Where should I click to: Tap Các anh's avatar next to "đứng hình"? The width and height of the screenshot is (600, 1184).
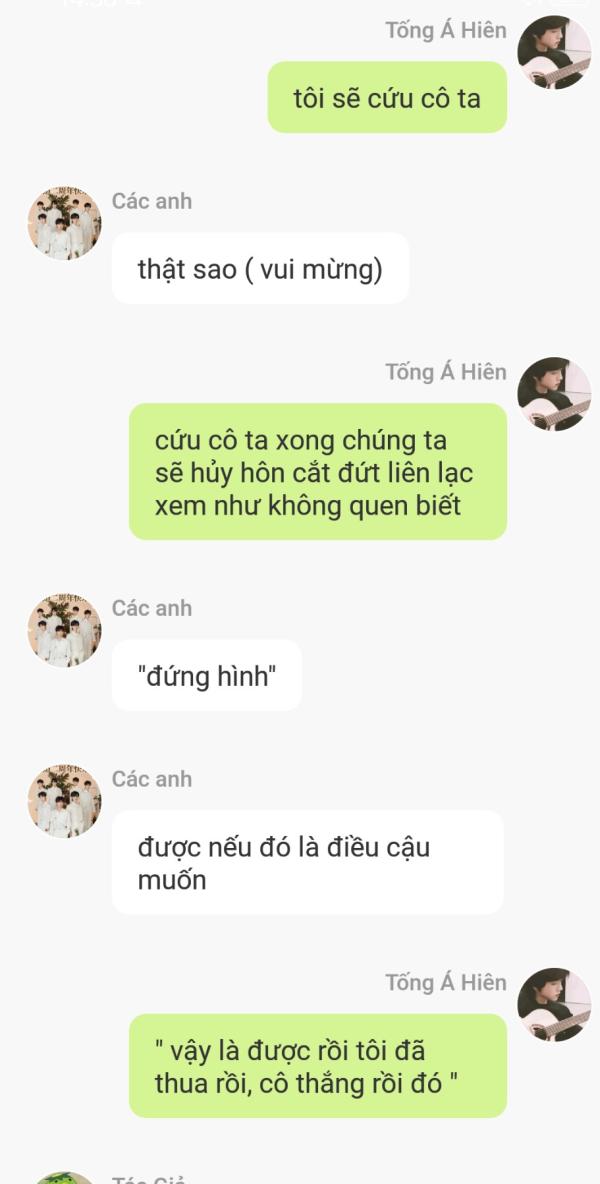64,630
